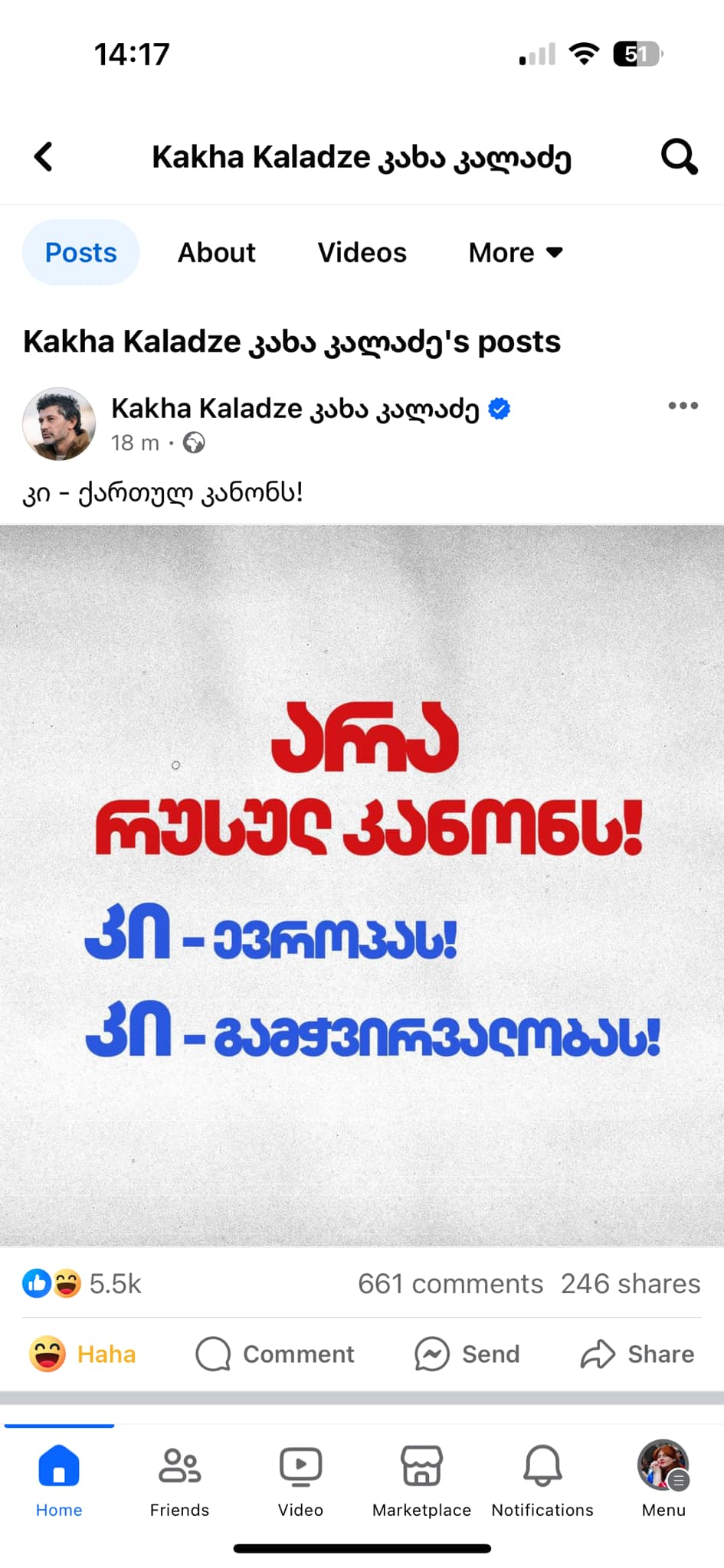Toggle the Haha reaction button
Screen dimensions: 724x1568
point(82,1354)
